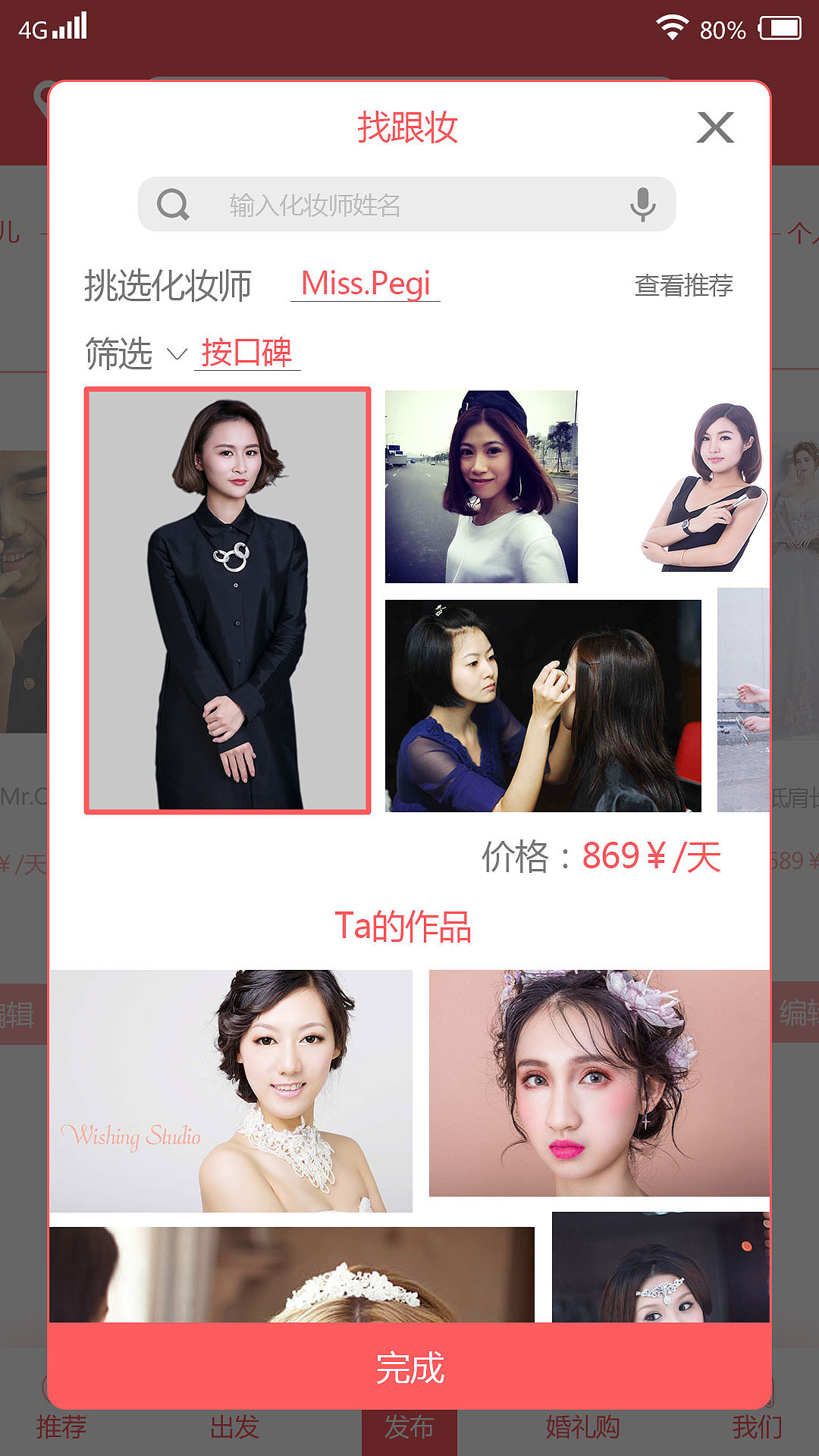Switch to the 找跟妆 dialog title
This screenshot has width=819, height=1456.
[x=408, y=129]
